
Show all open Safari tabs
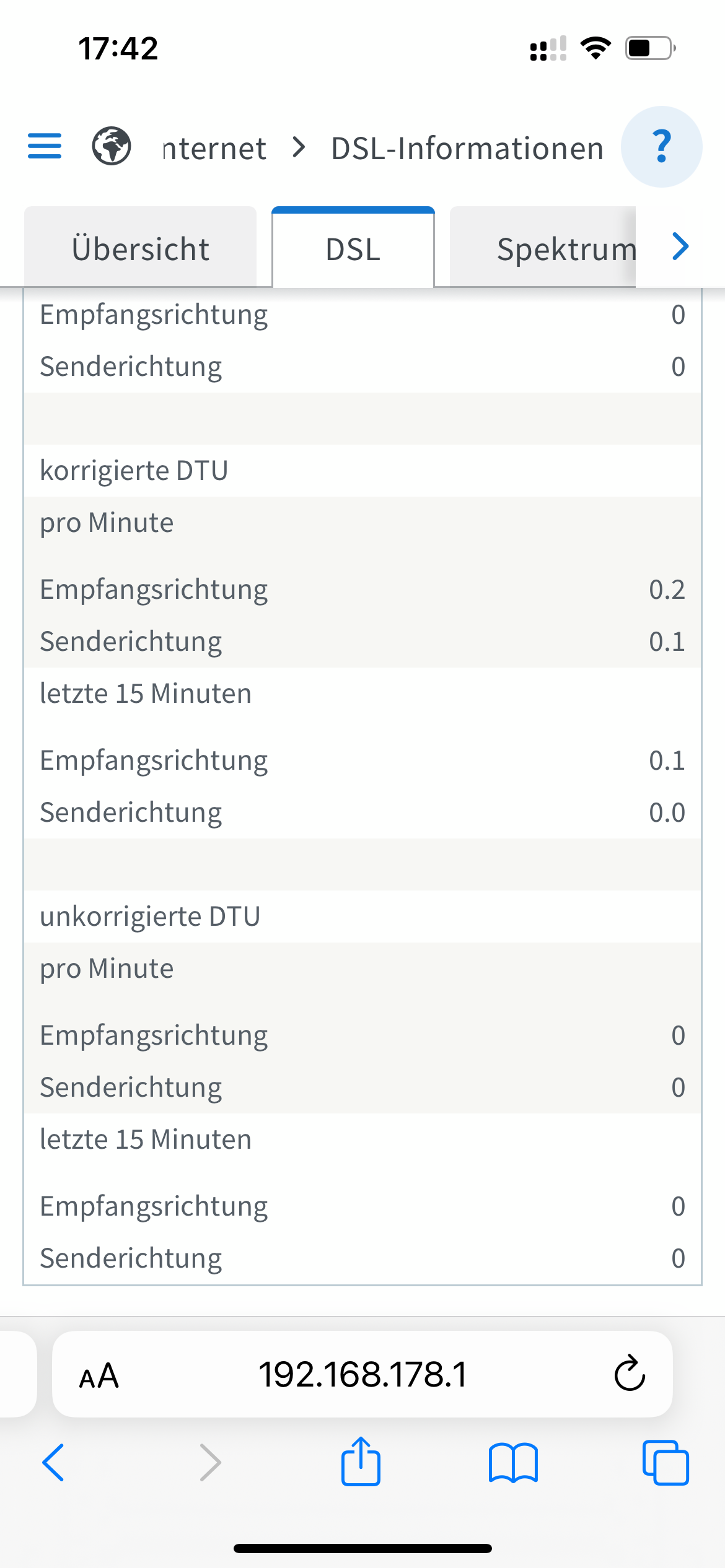pos(666,1463)
